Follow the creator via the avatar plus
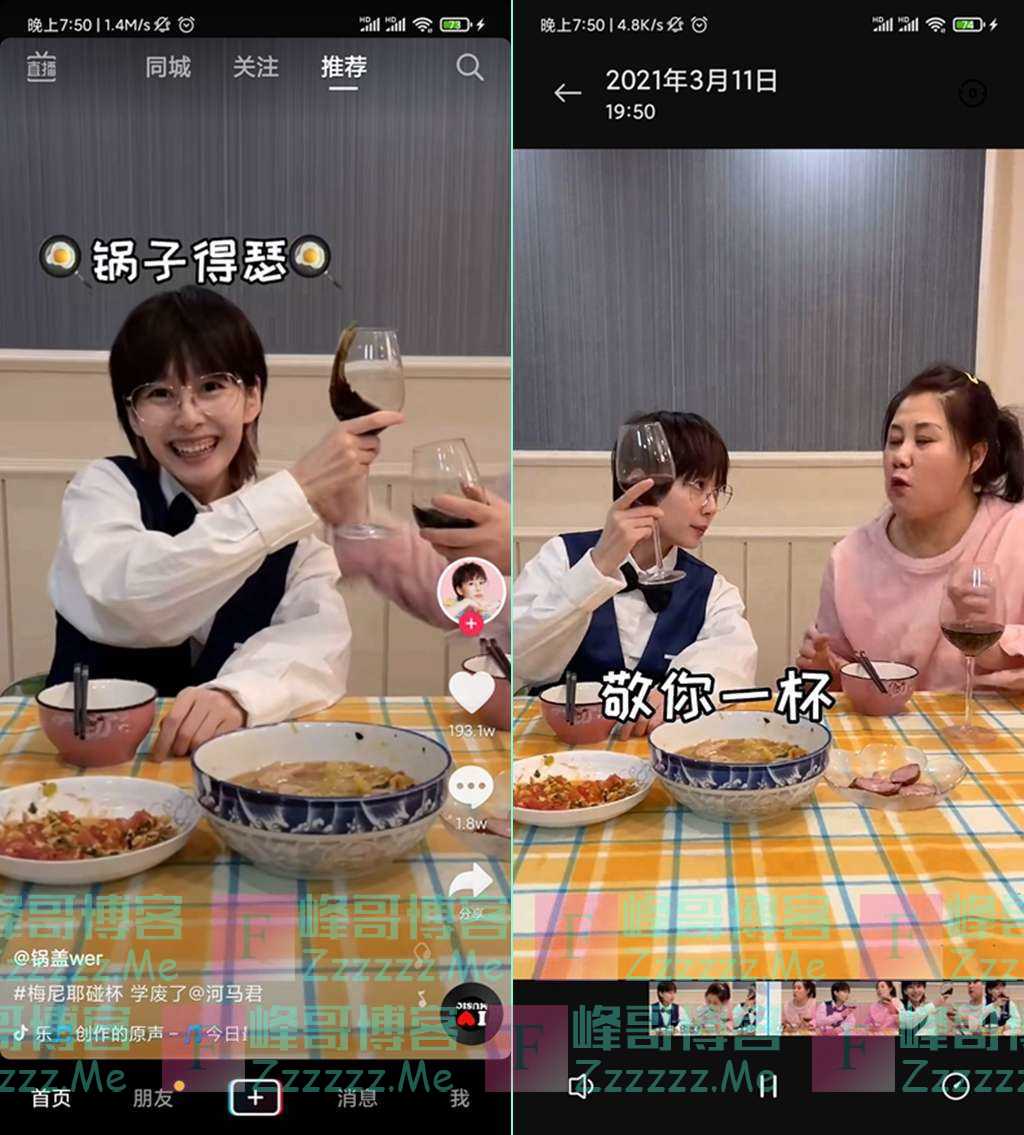The height and width of the screenshot is (1135, 1024). [471, 623]
